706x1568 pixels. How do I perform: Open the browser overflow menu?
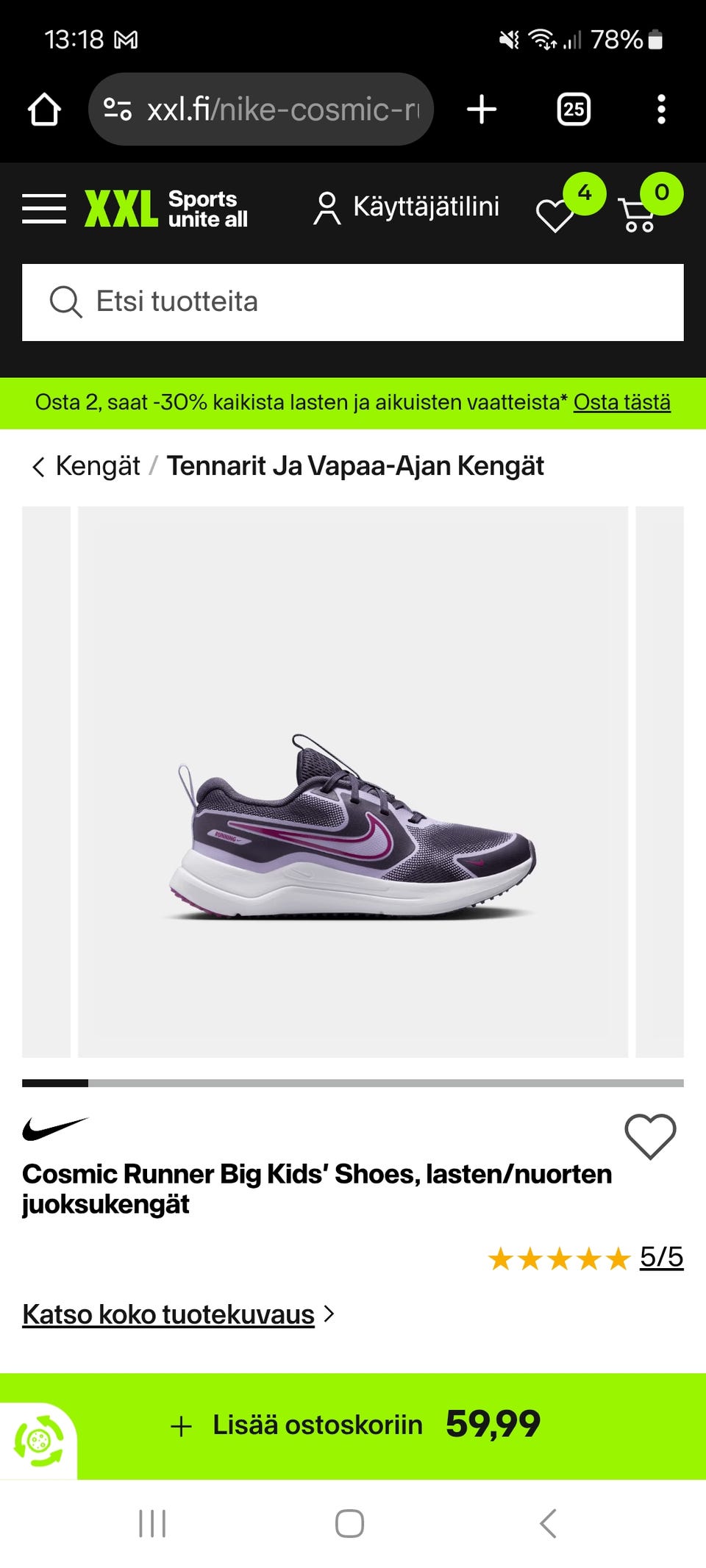(x=661, y=110)
